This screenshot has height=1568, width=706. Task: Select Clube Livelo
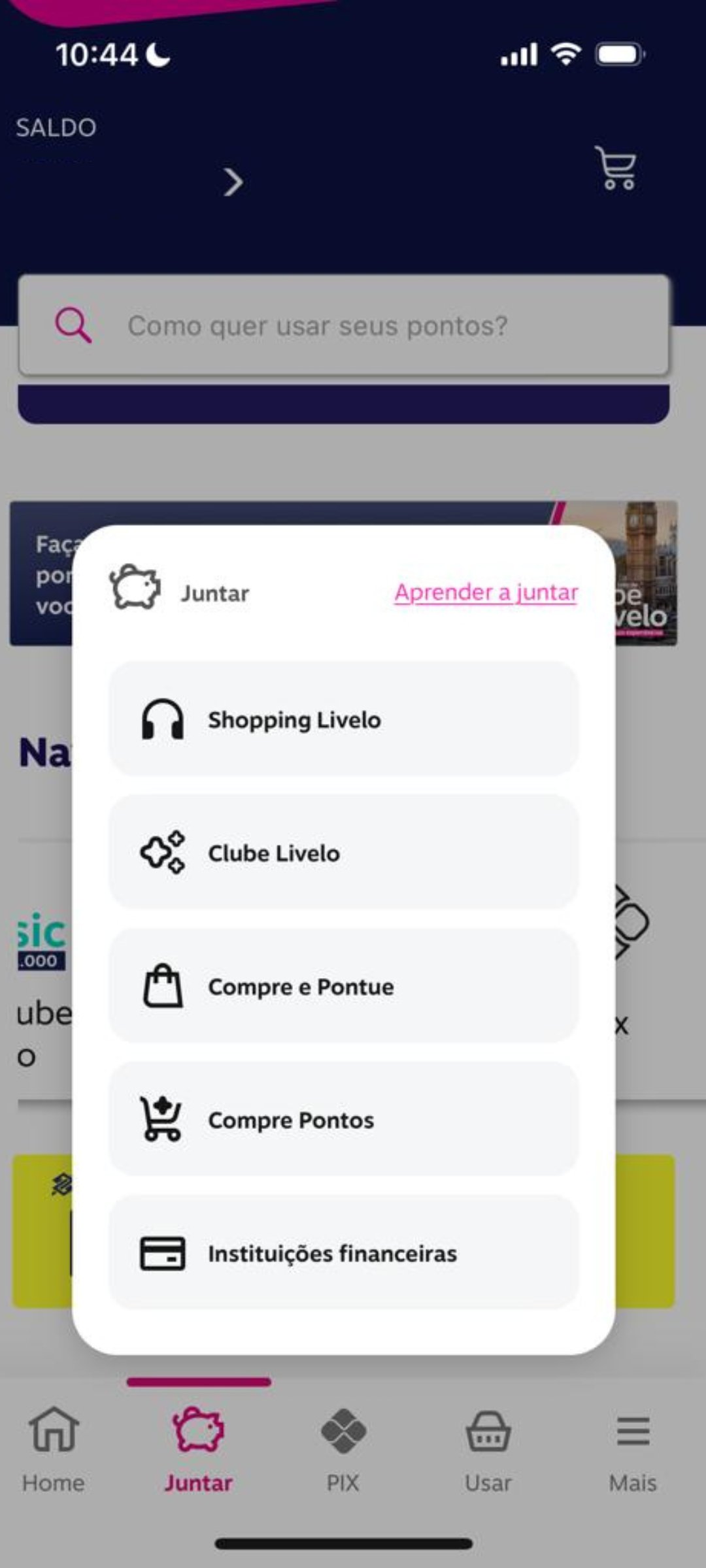coord(343,852)
